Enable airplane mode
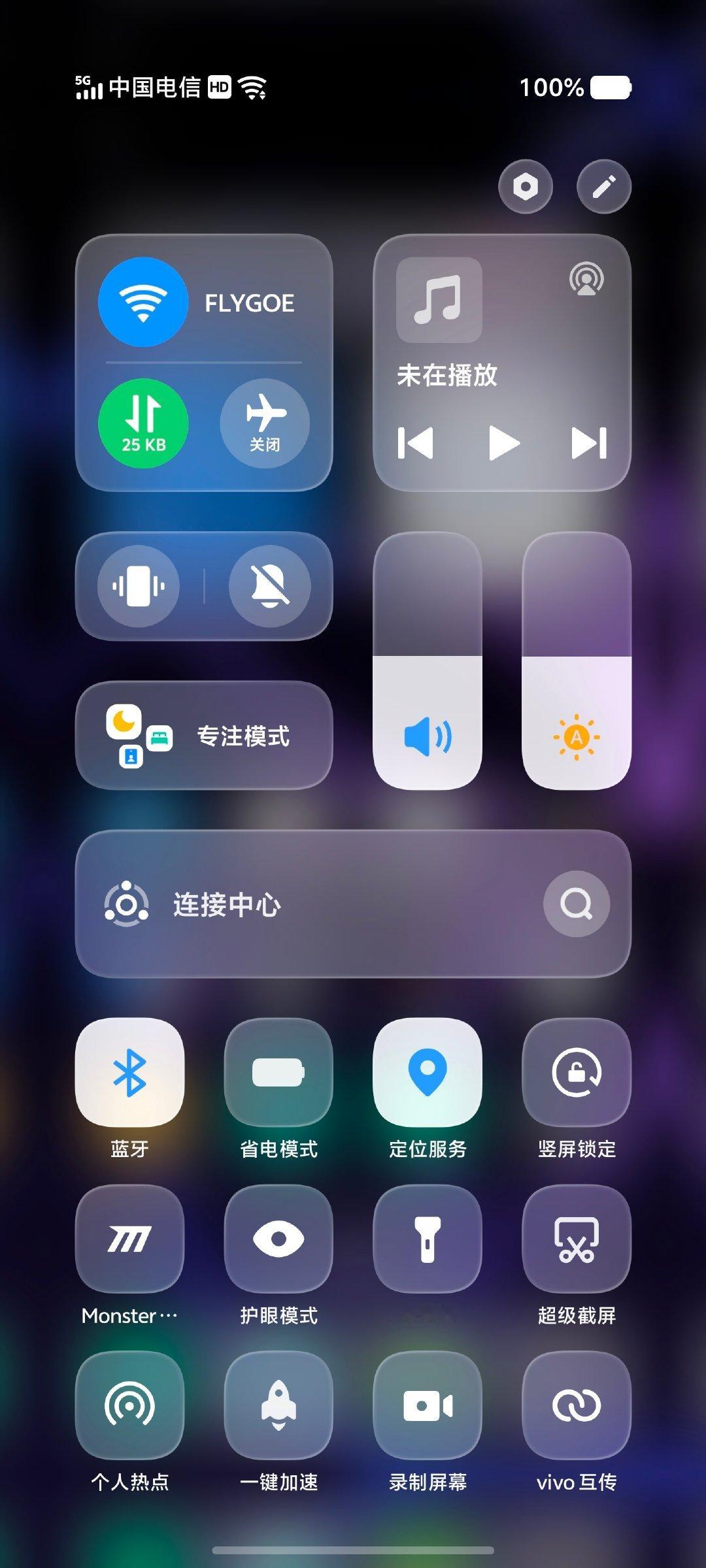Viewport: 706px width, 1568px height. point(265,423)
